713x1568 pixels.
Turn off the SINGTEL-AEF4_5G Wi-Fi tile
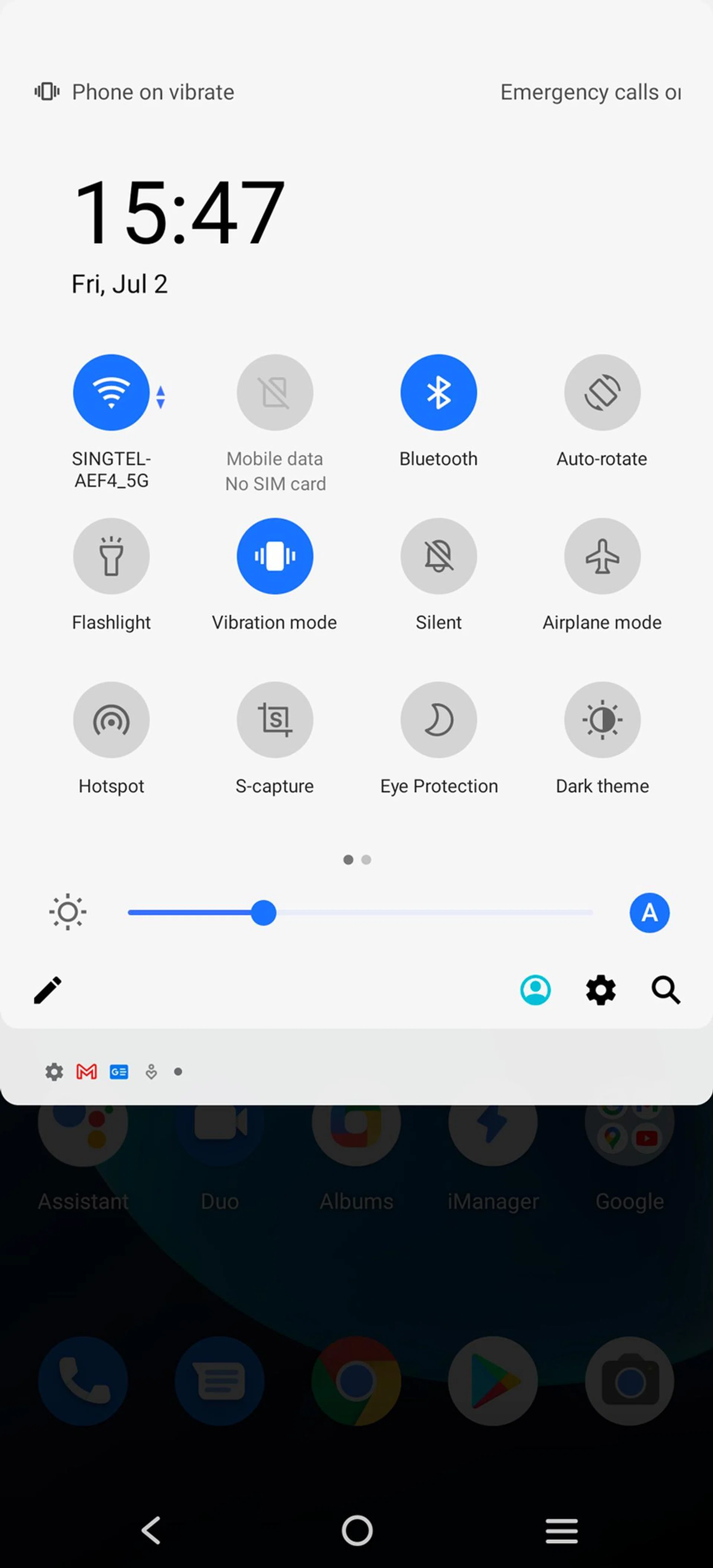click(x=111, y=393)
